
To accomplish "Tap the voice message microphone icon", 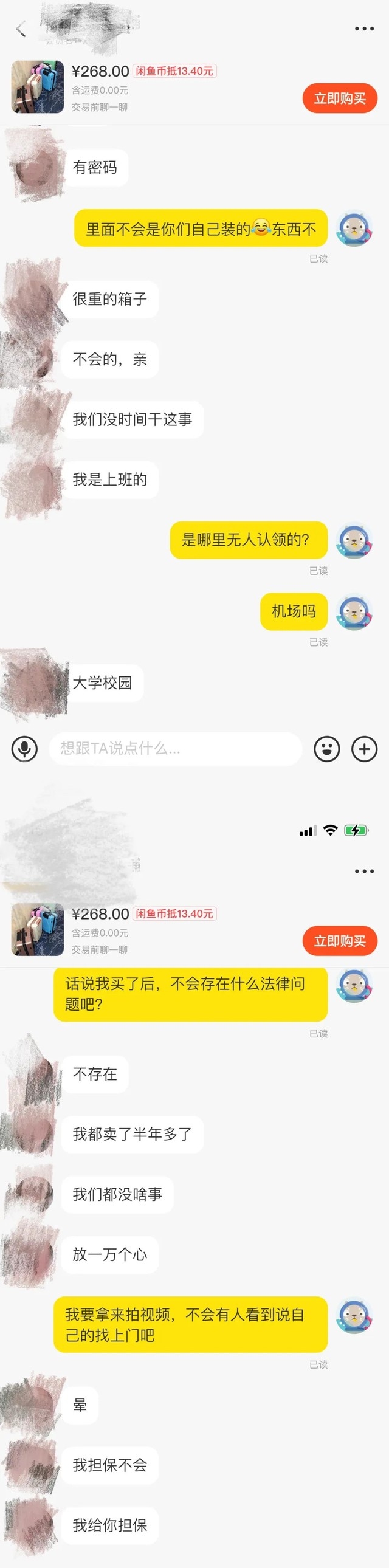I will (25, 748).
